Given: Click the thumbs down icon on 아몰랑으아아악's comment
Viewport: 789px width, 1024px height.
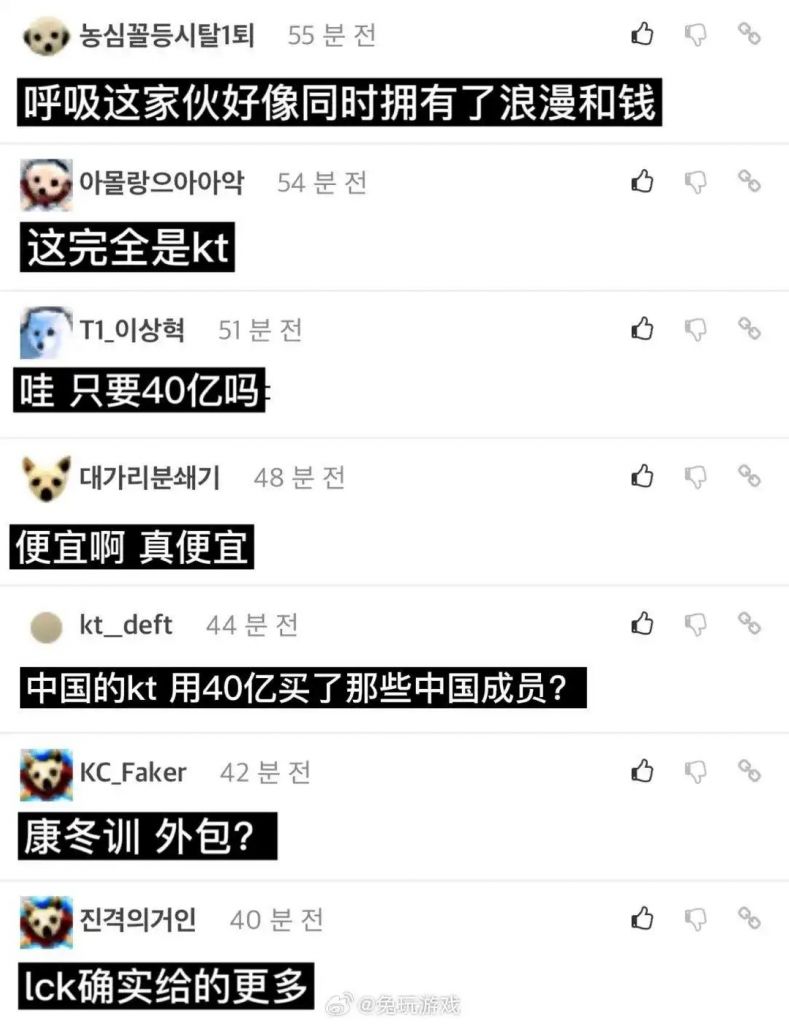Looking at the screenshot, I should tap(697, 182).
